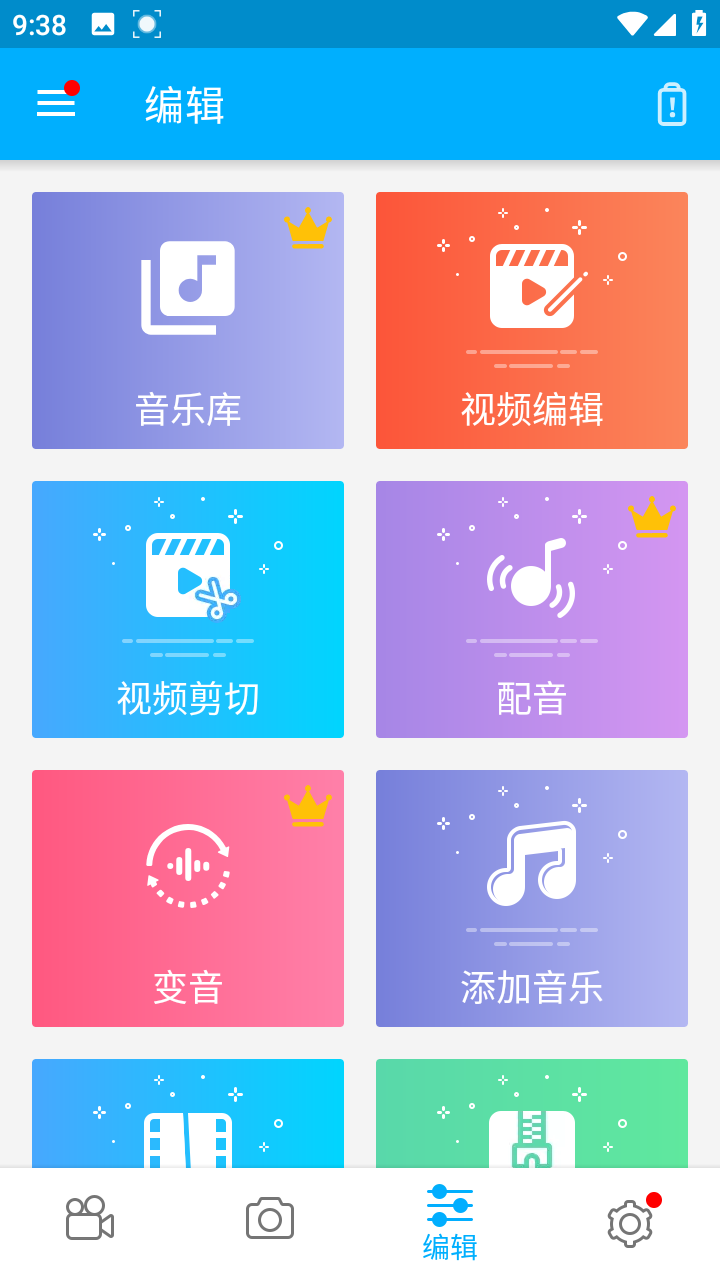720x1280 pixels.
Task: Open the 视频编辑 video editing card
Action: 532,320
